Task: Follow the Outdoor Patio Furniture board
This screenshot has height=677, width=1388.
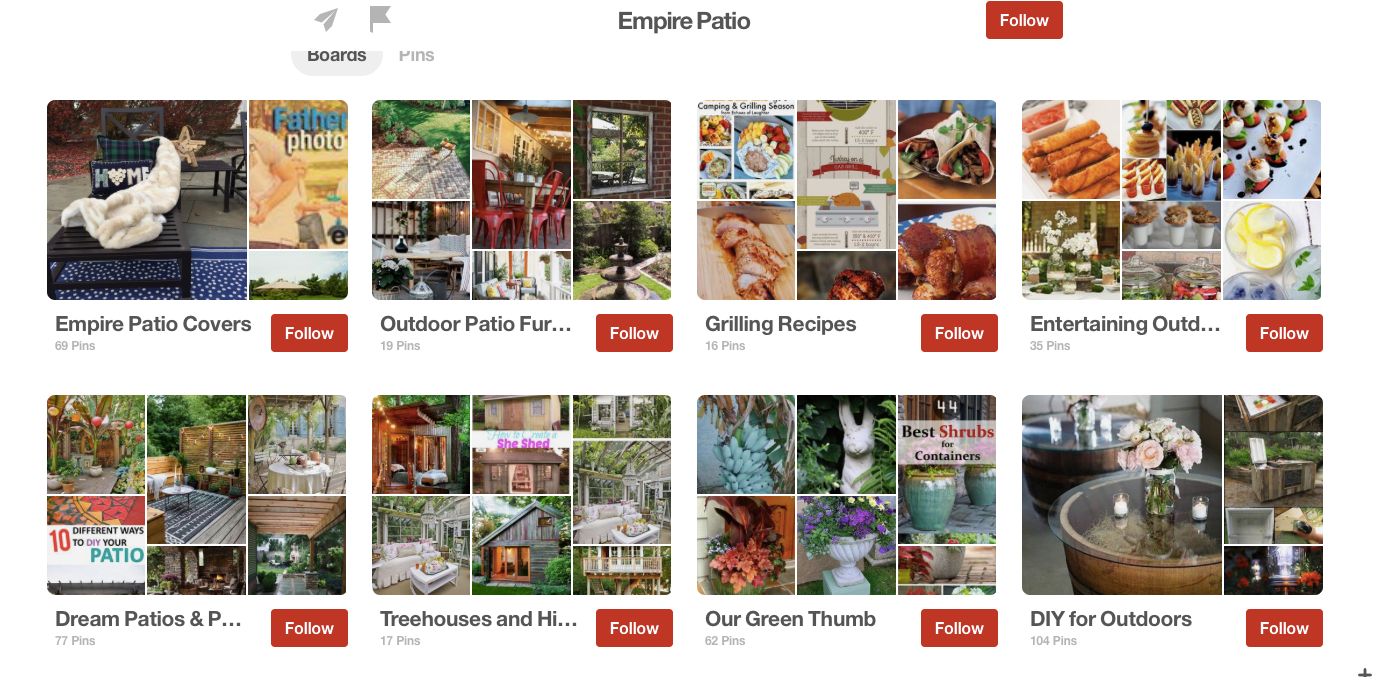Action: [x=634, y=333]
